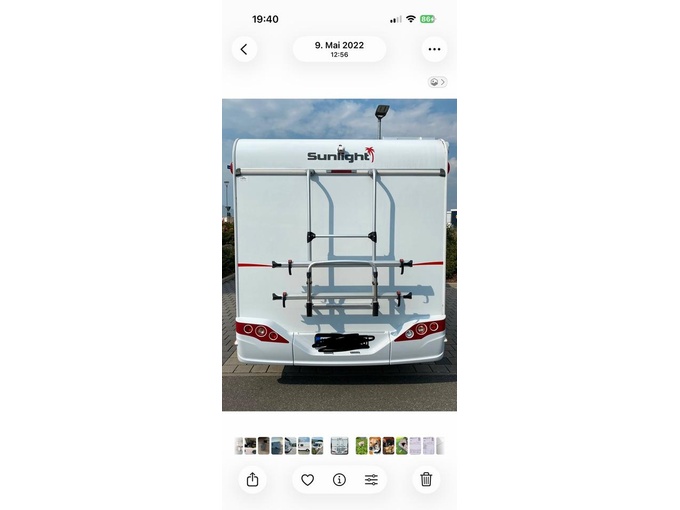Go back to the photo library
The image size is (680, 510).
[244, 49]
